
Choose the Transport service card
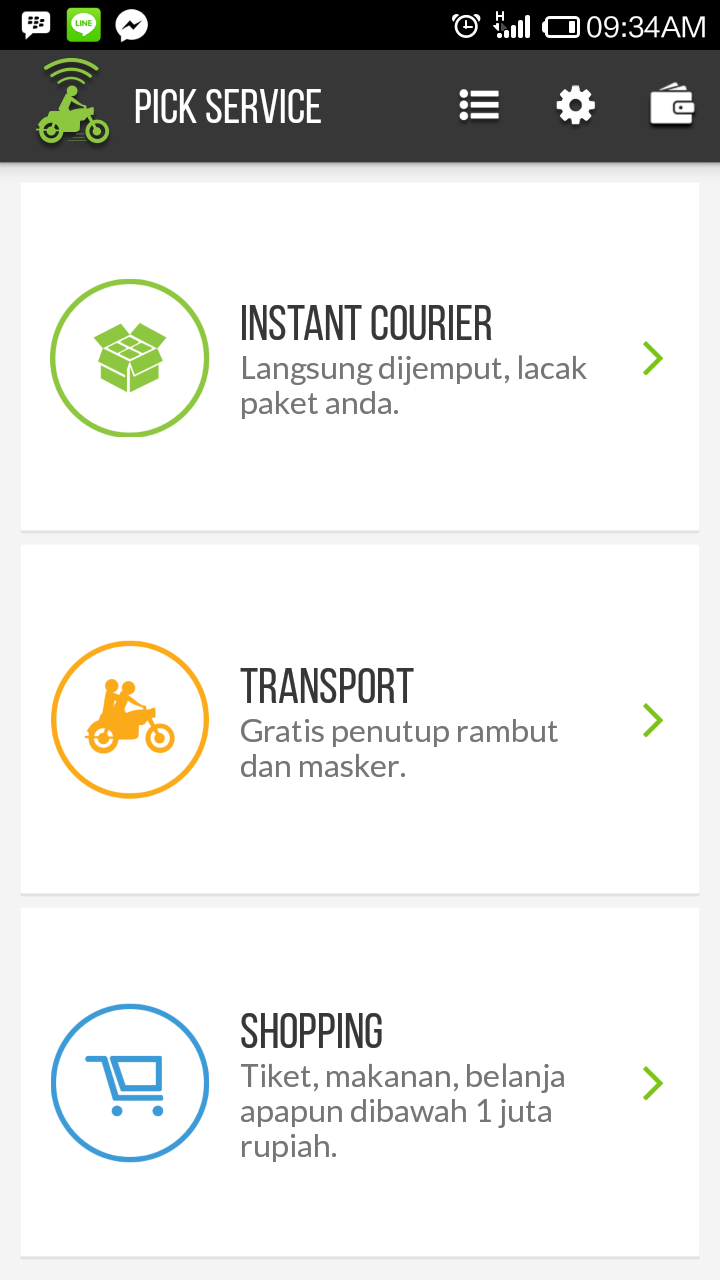pyautogui.click(x=360, y=719)
